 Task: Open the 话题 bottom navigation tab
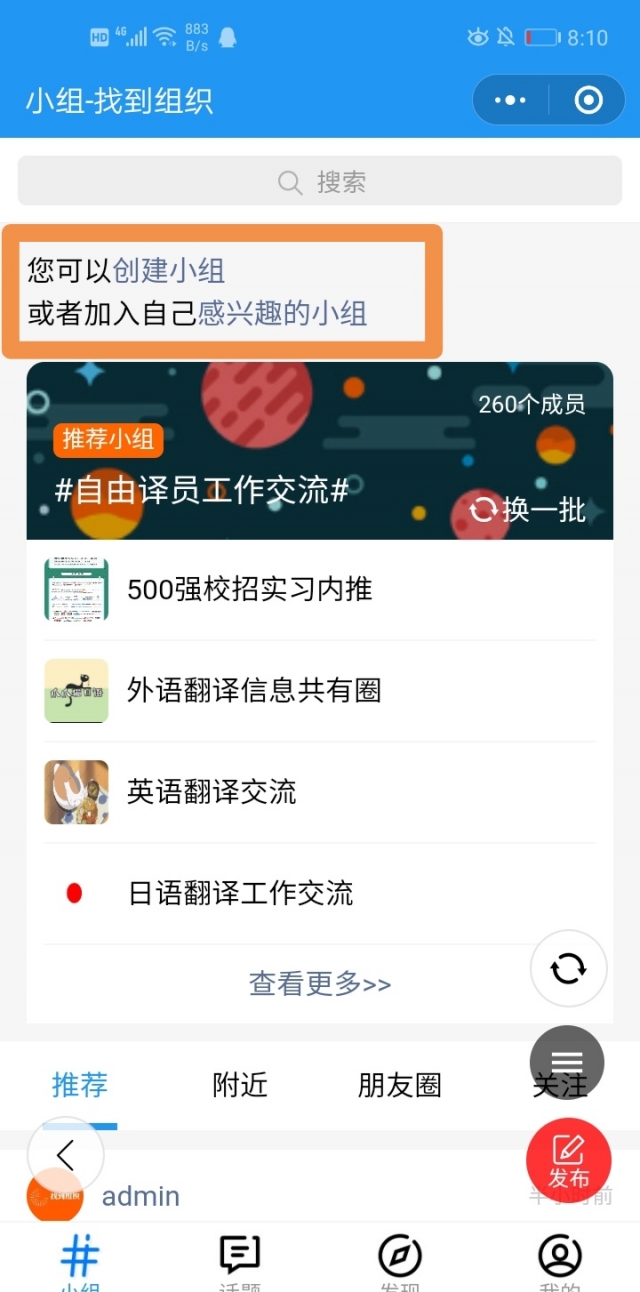pos(240,1262)
